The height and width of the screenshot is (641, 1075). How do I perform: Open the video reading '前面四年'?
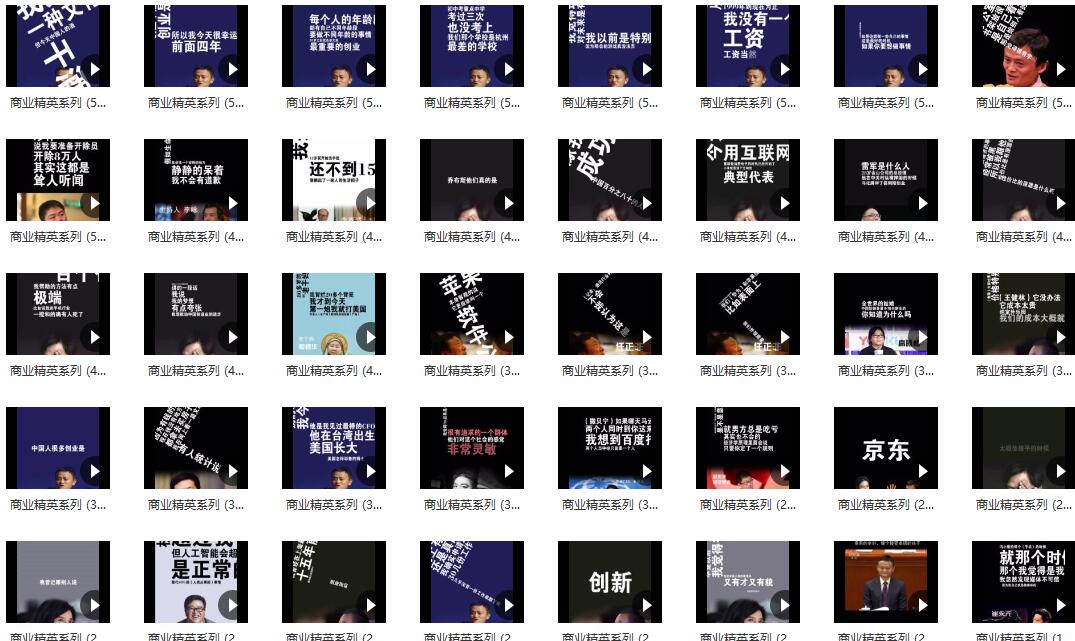[196, 46]
